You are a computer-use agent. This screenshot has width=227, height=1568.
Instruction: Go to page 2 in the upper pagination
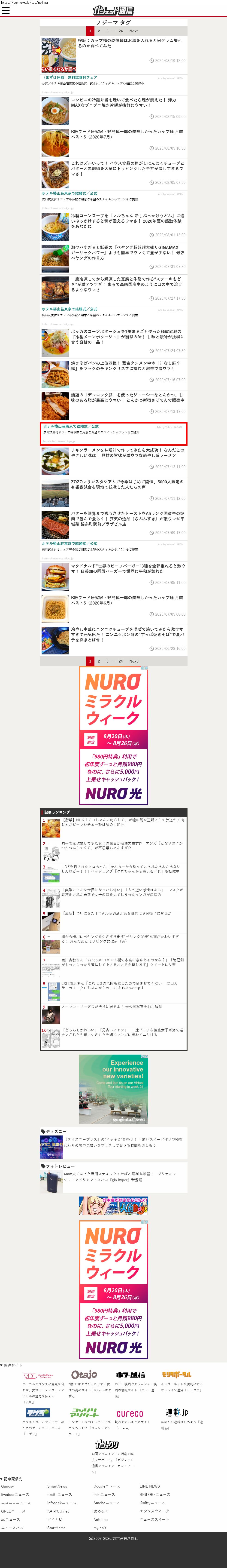tap(99, 31)
